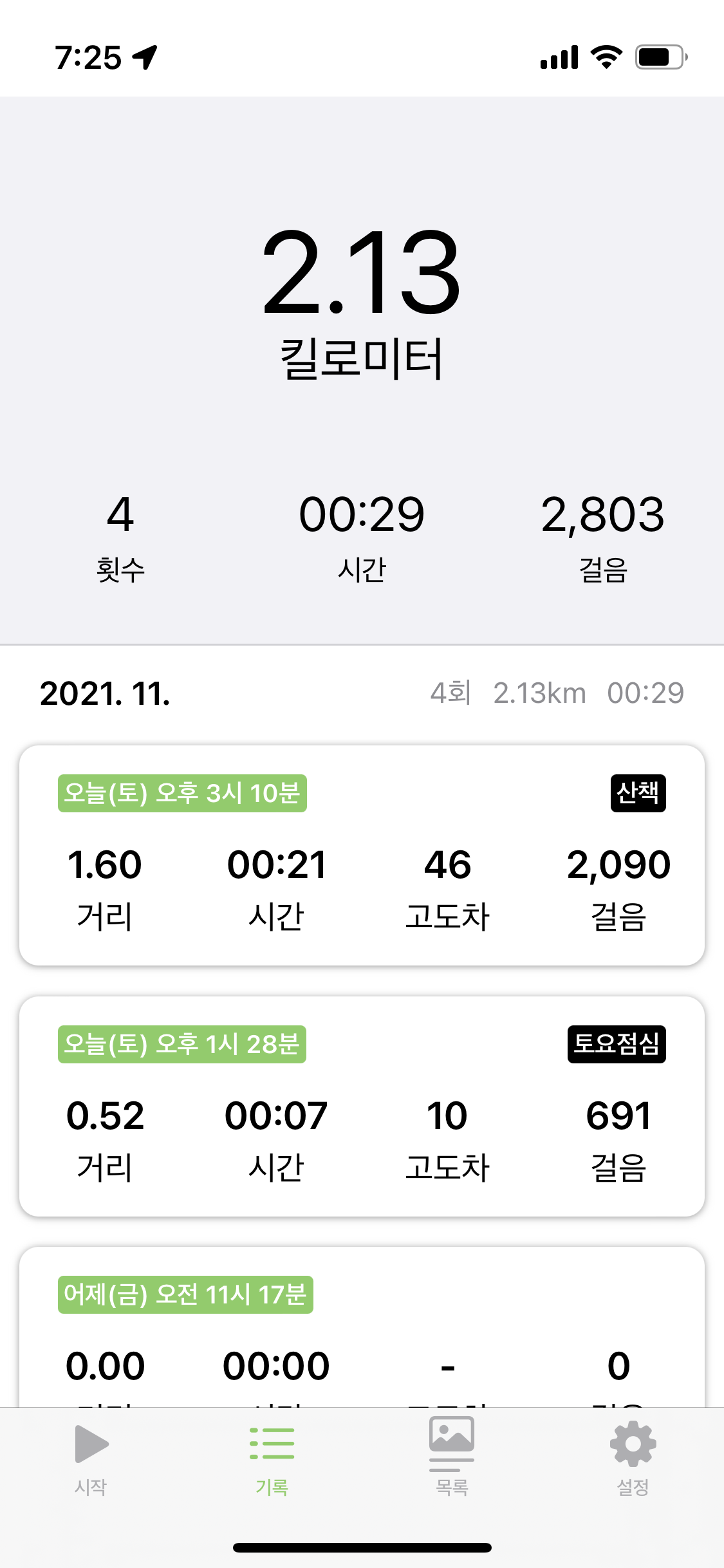This screenshot has height=1568, width=724.
Task: Open the 토요점심 walk record card
Action: point(362,1106)
